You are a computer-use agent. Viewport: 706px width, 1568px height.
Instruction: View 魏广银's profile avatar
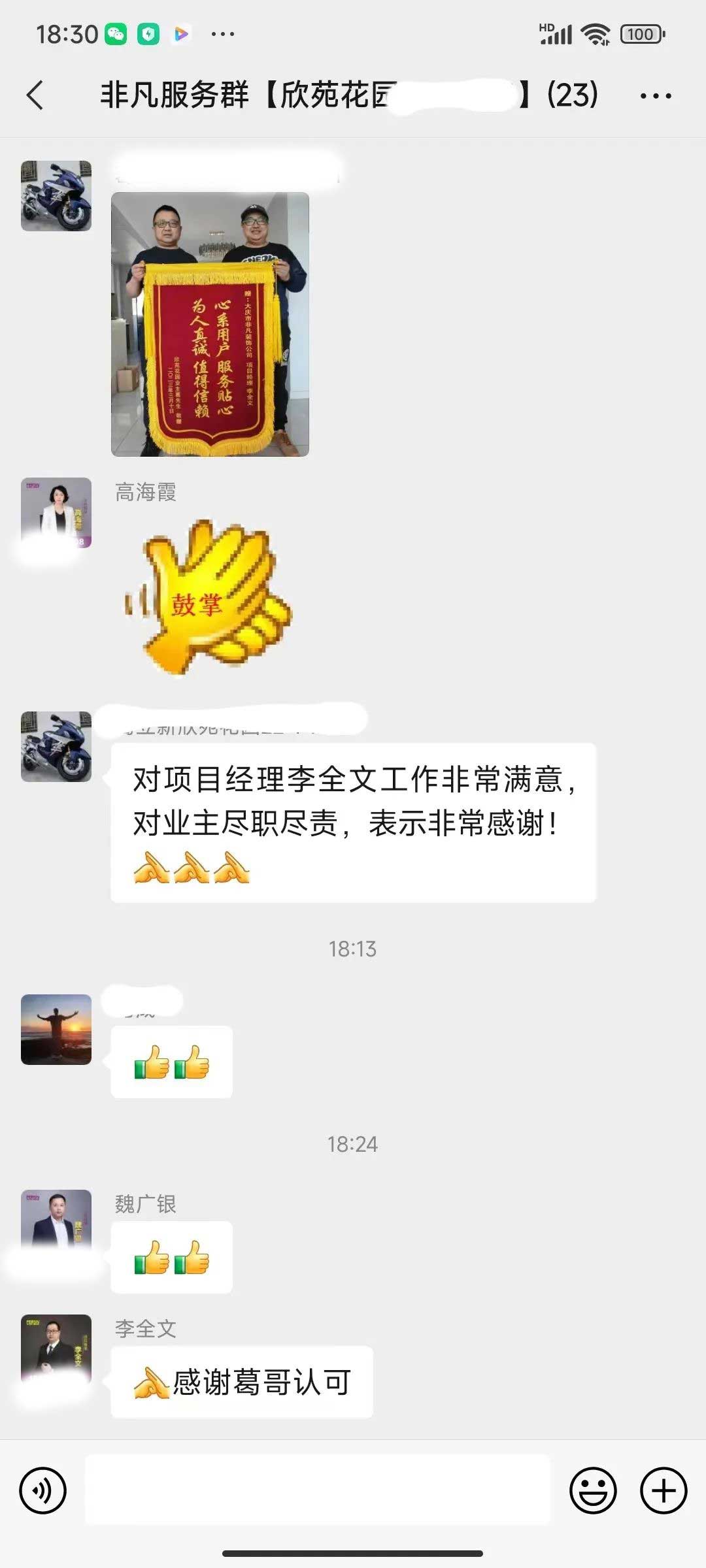click(56, 1224)
